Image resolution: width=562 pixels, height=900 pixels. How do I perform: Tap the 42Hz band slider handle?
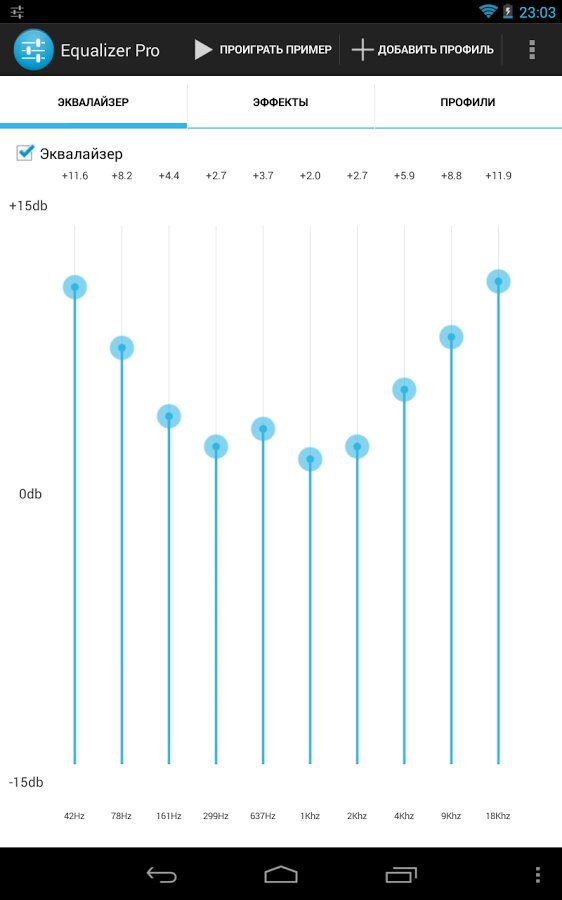coord(75,287)
